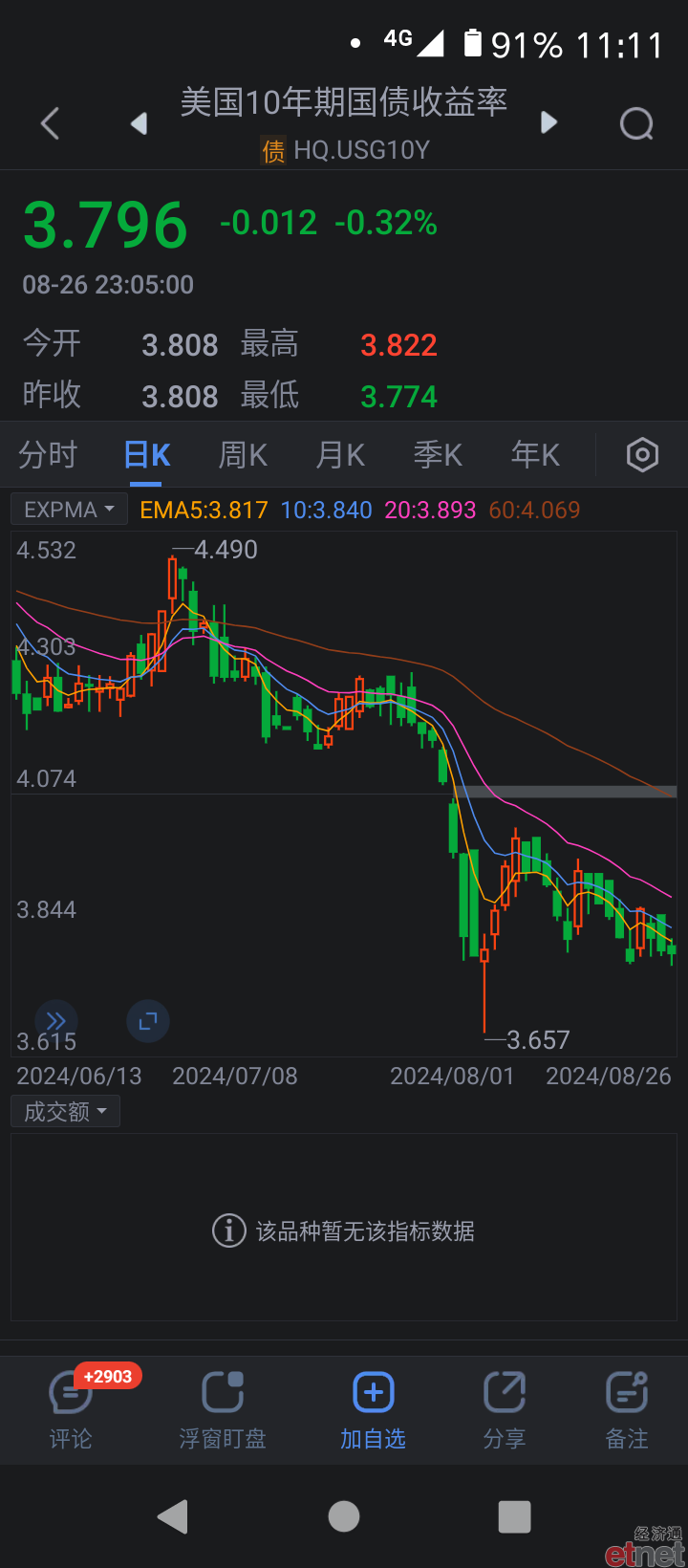Expand the chart to fullscreen
This screenshot has height=1568, width=688.
tap(148, 1021)
